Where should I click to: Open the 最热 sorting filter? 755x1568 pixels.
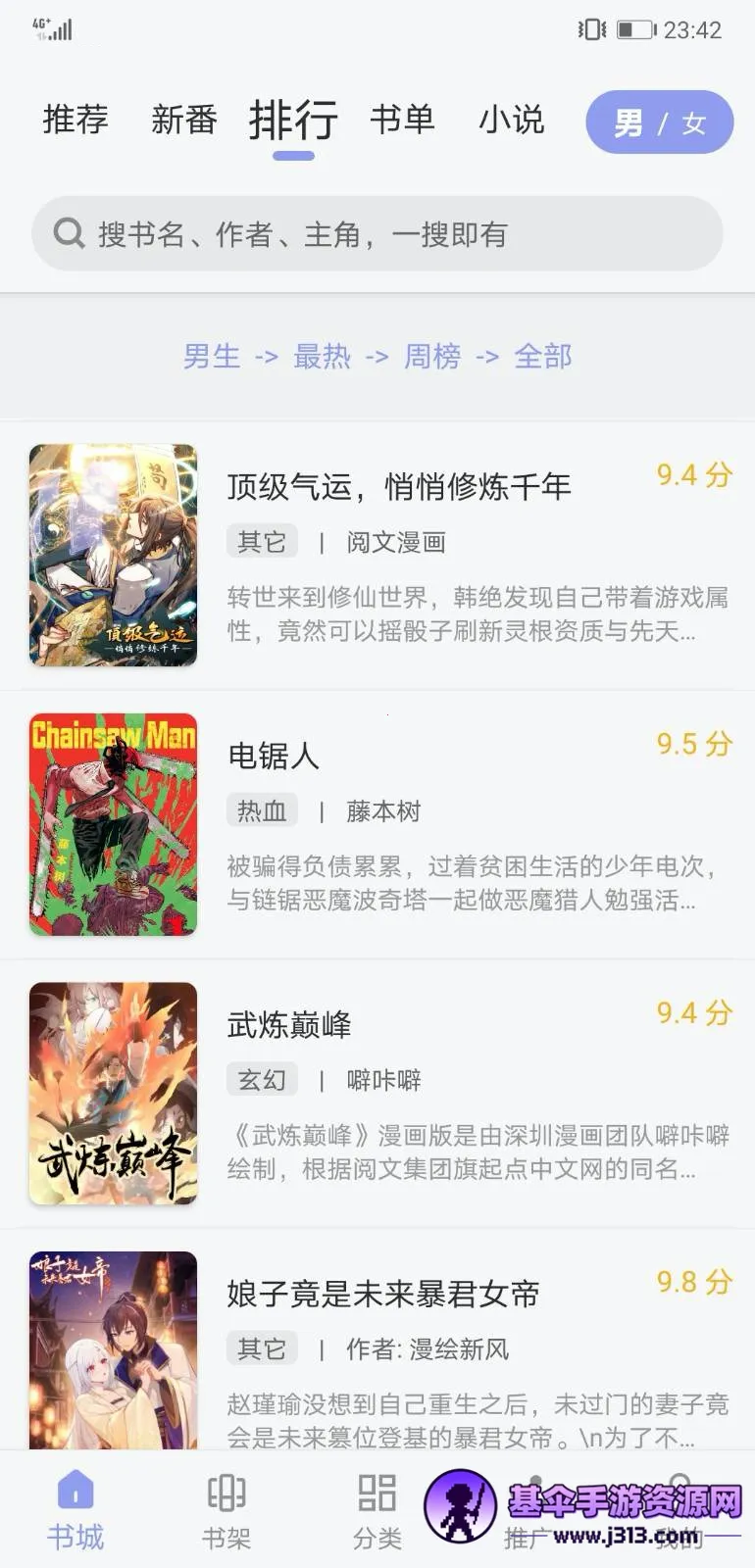click(323, 357)
